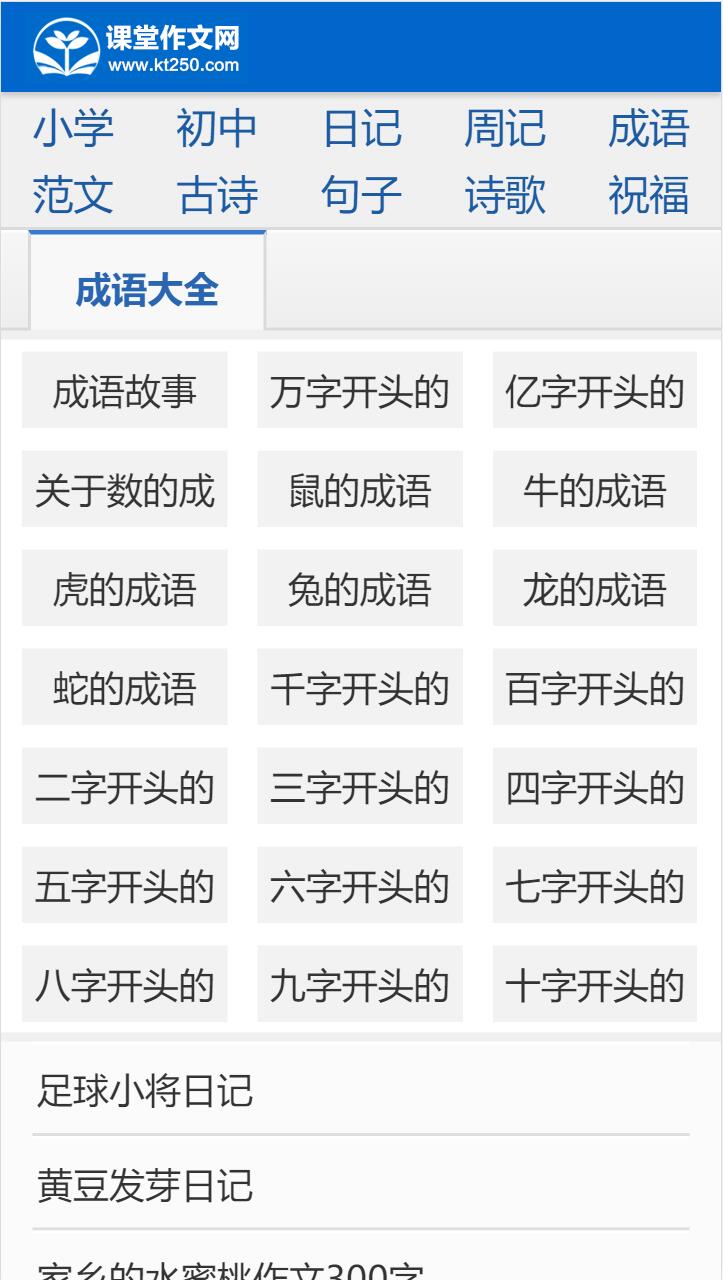The image size is (723, 1280).
Task: Visit the 祝福 category
Action: (x=649, y=195)
